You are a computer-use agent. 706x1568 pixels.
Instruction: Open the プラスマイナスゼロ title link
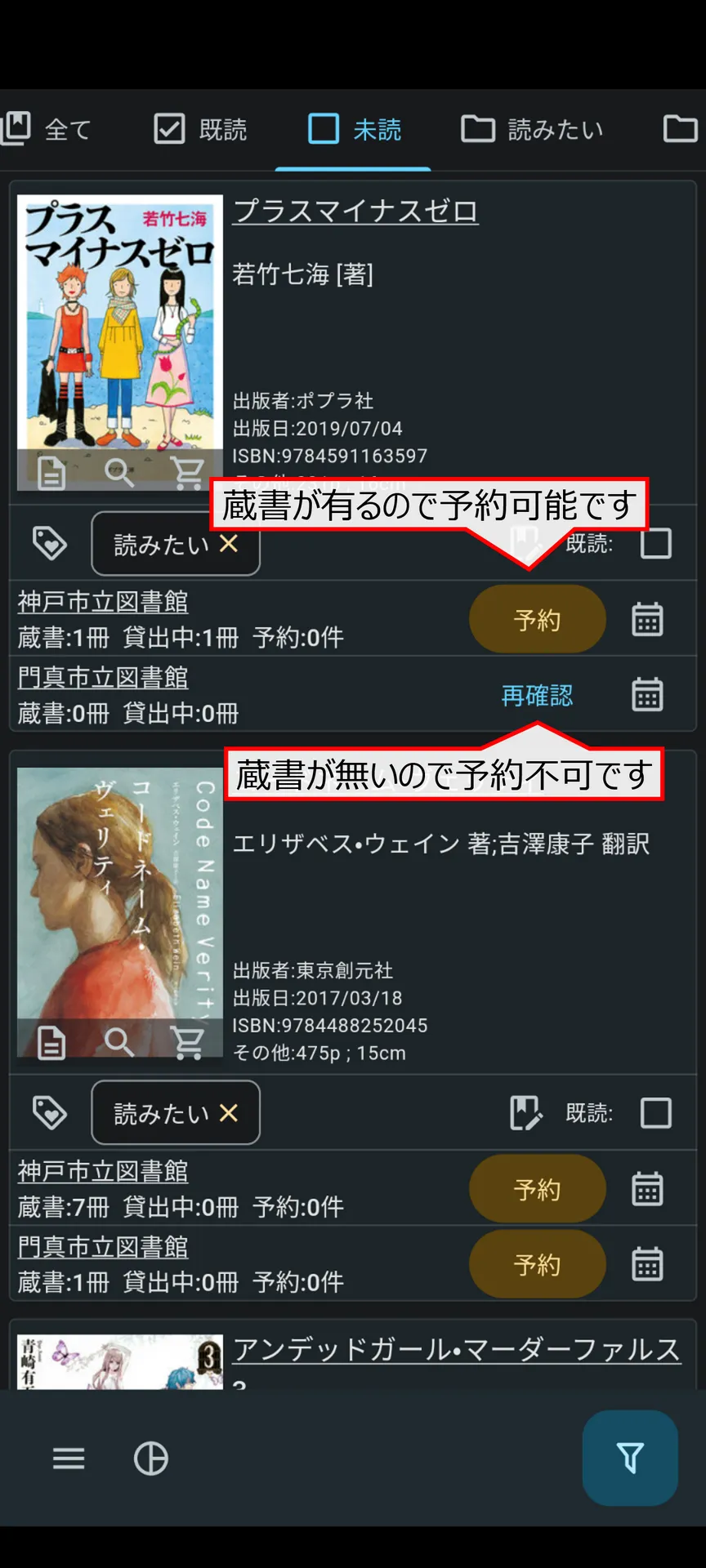(355, 212)
